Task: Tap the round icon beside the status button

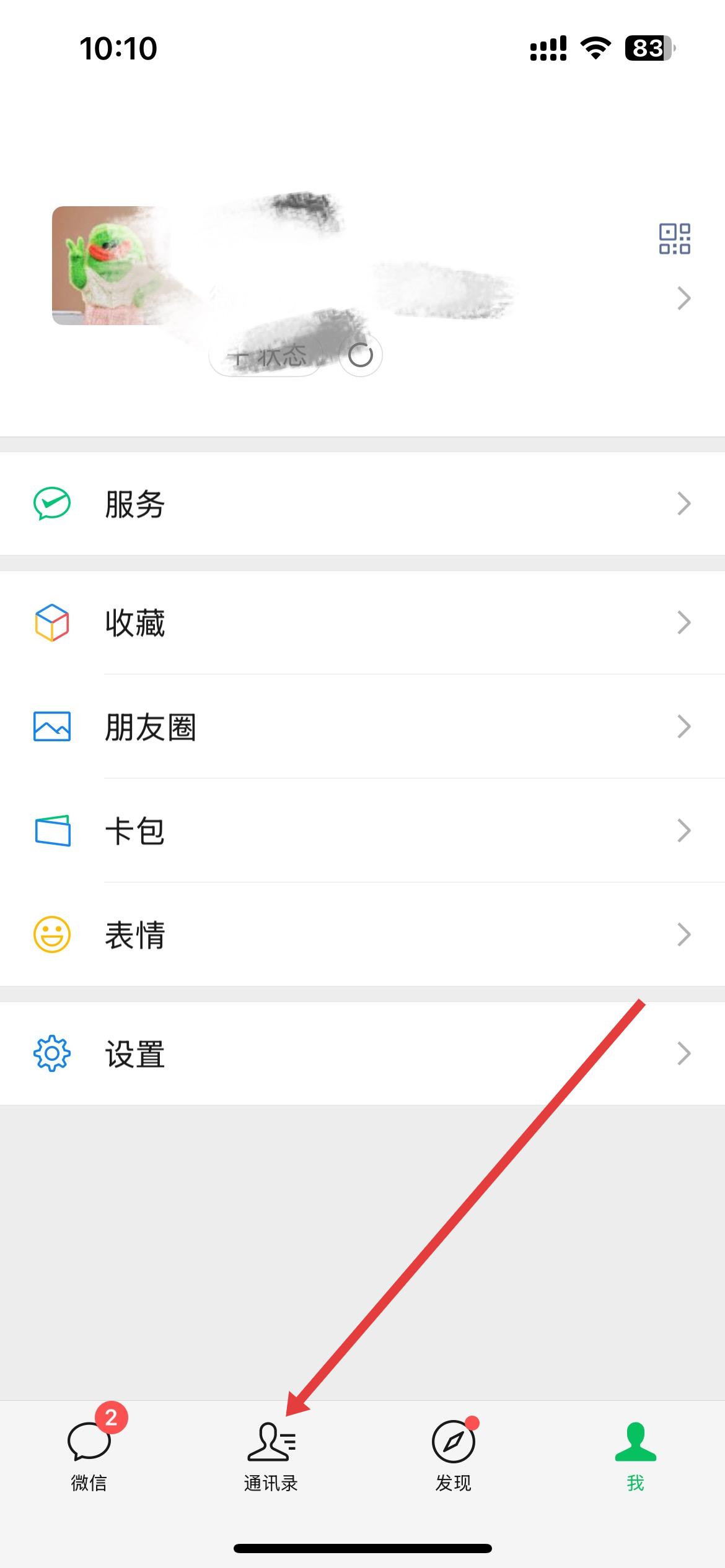Action: [361, 355]
